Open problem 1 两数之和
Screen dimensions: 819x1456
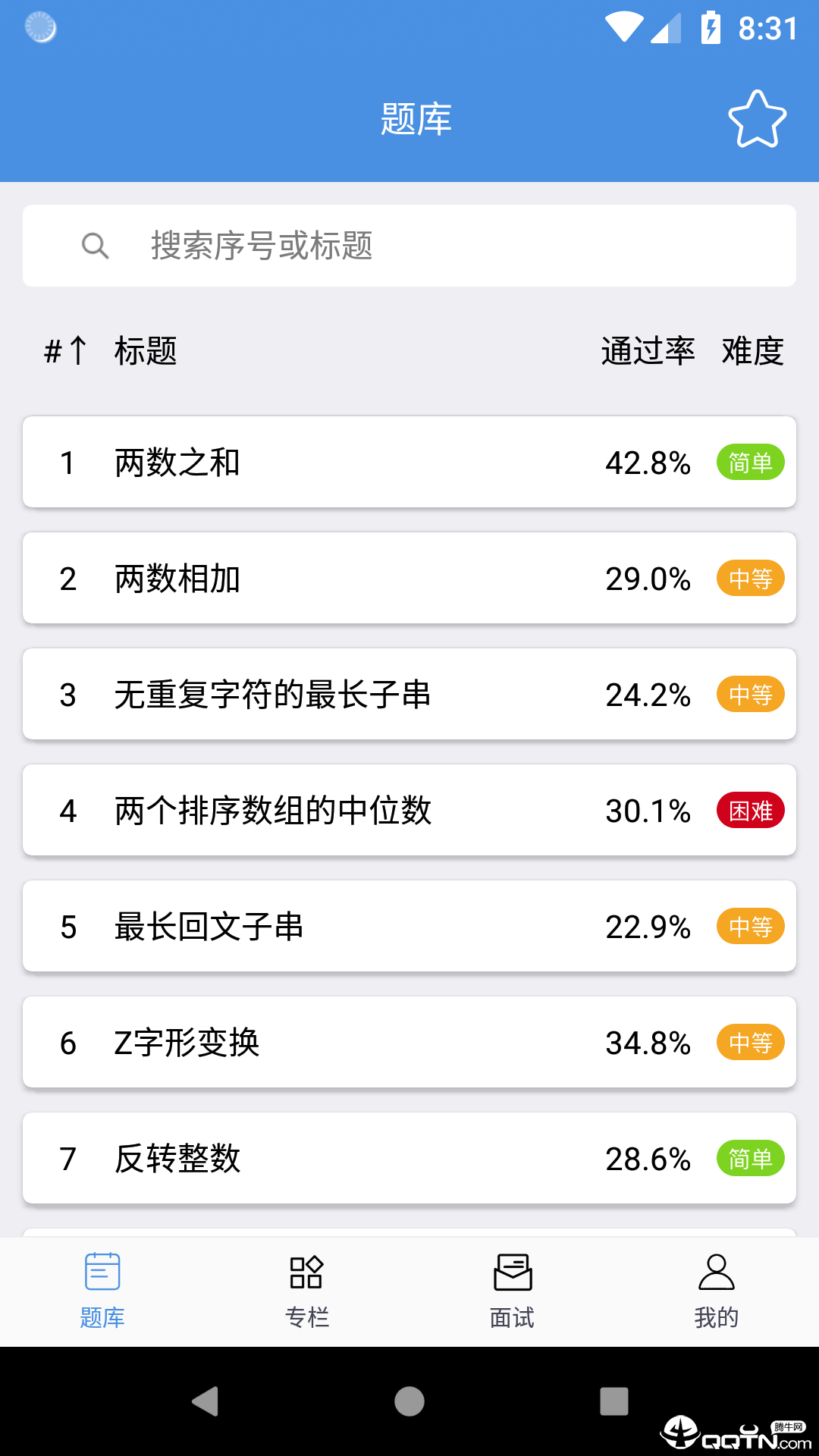tap(409, 462)
